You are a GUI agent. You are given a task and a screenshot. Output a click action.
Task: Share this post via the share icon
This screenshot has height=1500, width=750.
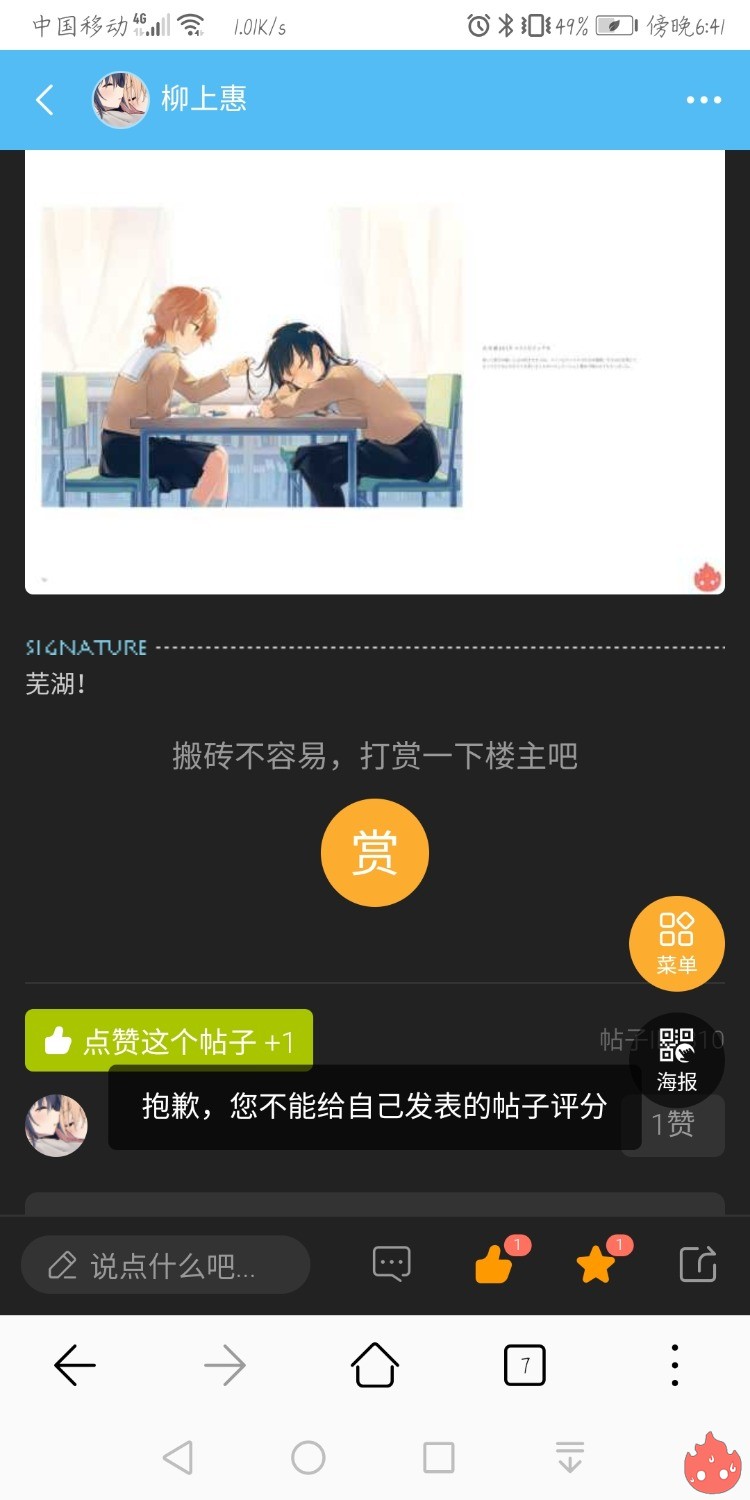[698, 1264]
